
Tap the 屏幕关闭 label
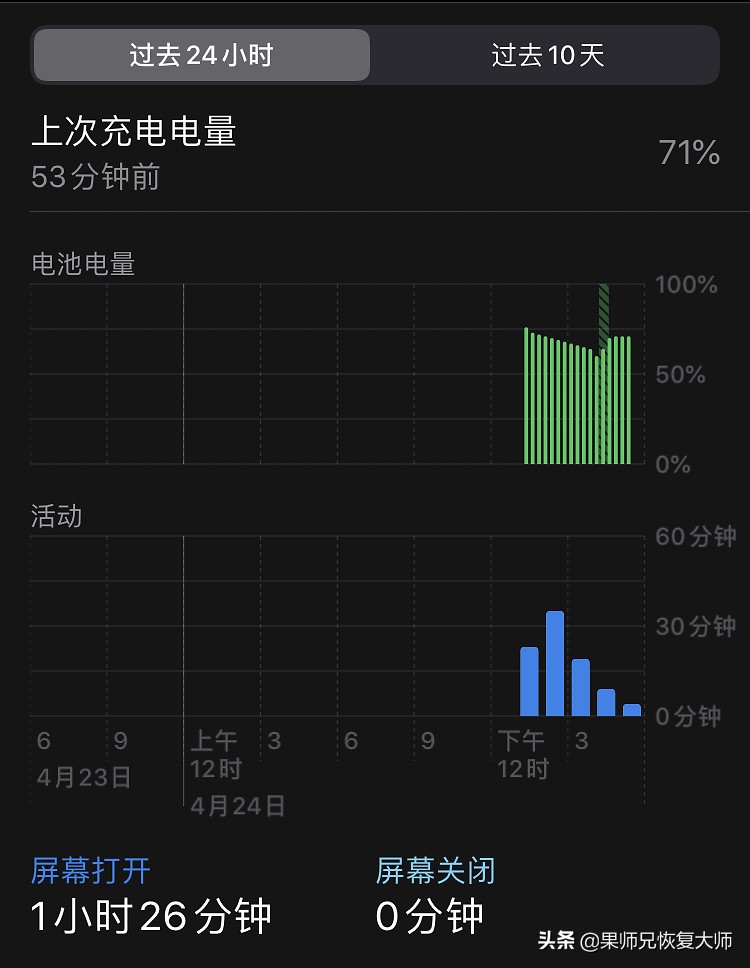pos(436,871)
